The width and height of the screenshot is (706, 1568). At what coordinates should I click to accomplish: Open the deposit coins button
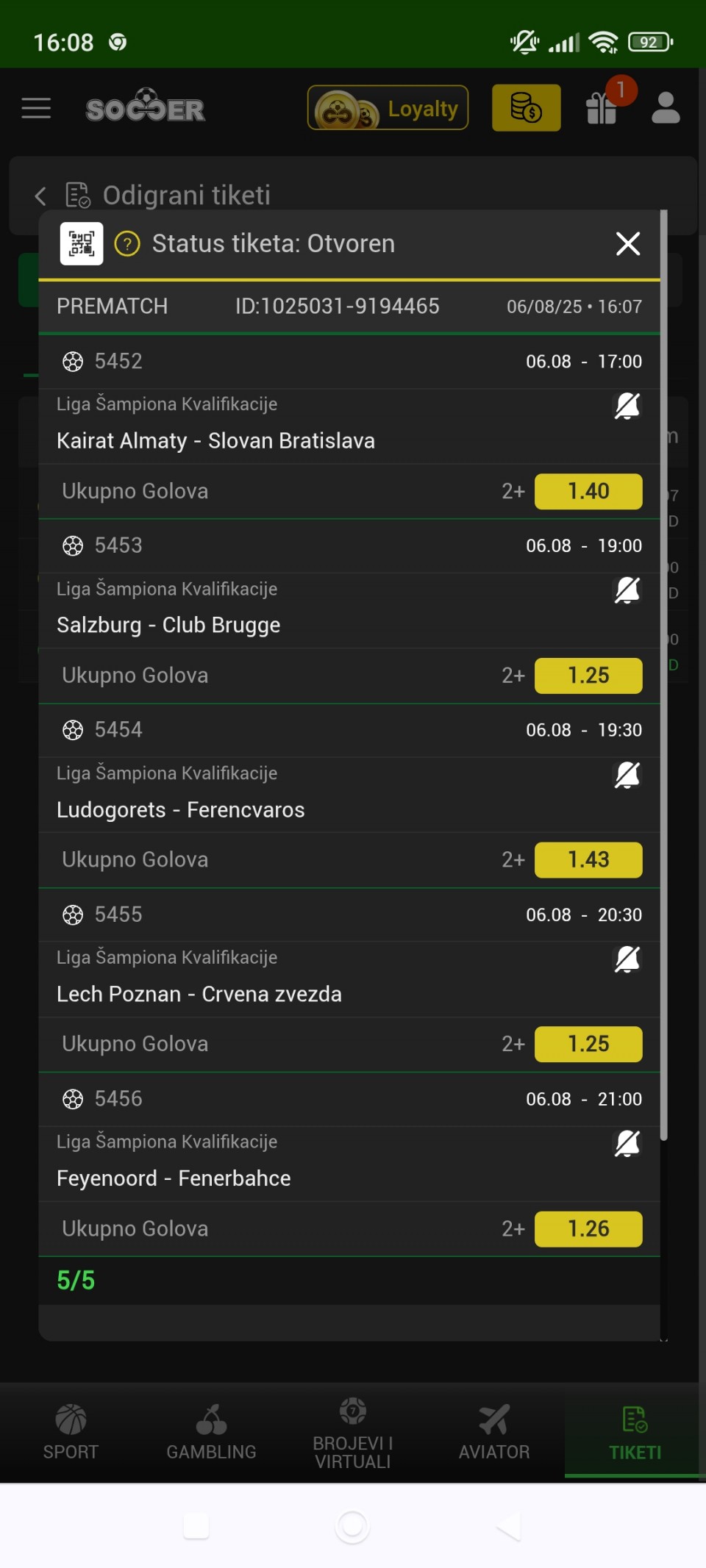(526, 108)
